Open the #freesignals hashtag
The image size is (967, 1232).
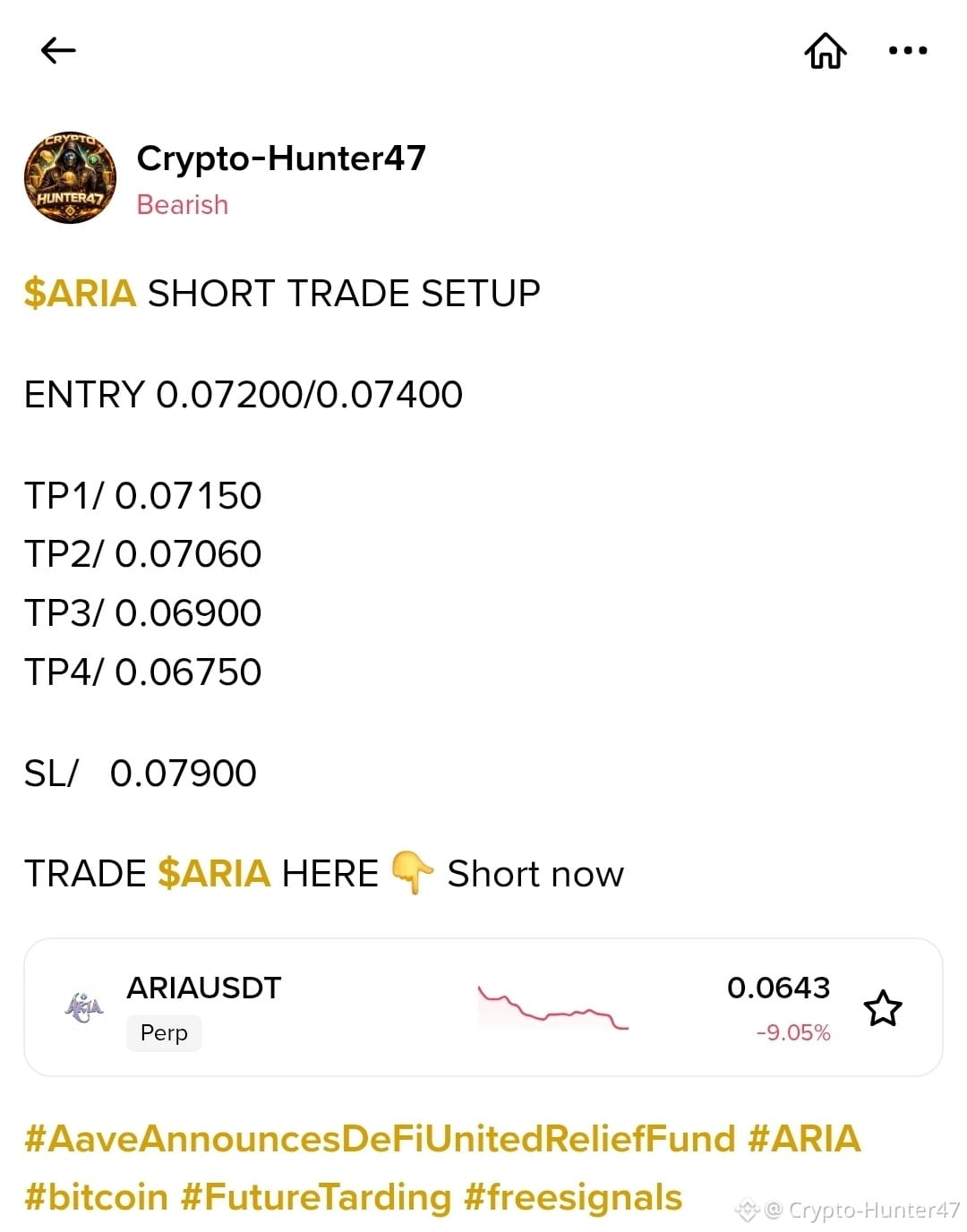coord(573,1197)
